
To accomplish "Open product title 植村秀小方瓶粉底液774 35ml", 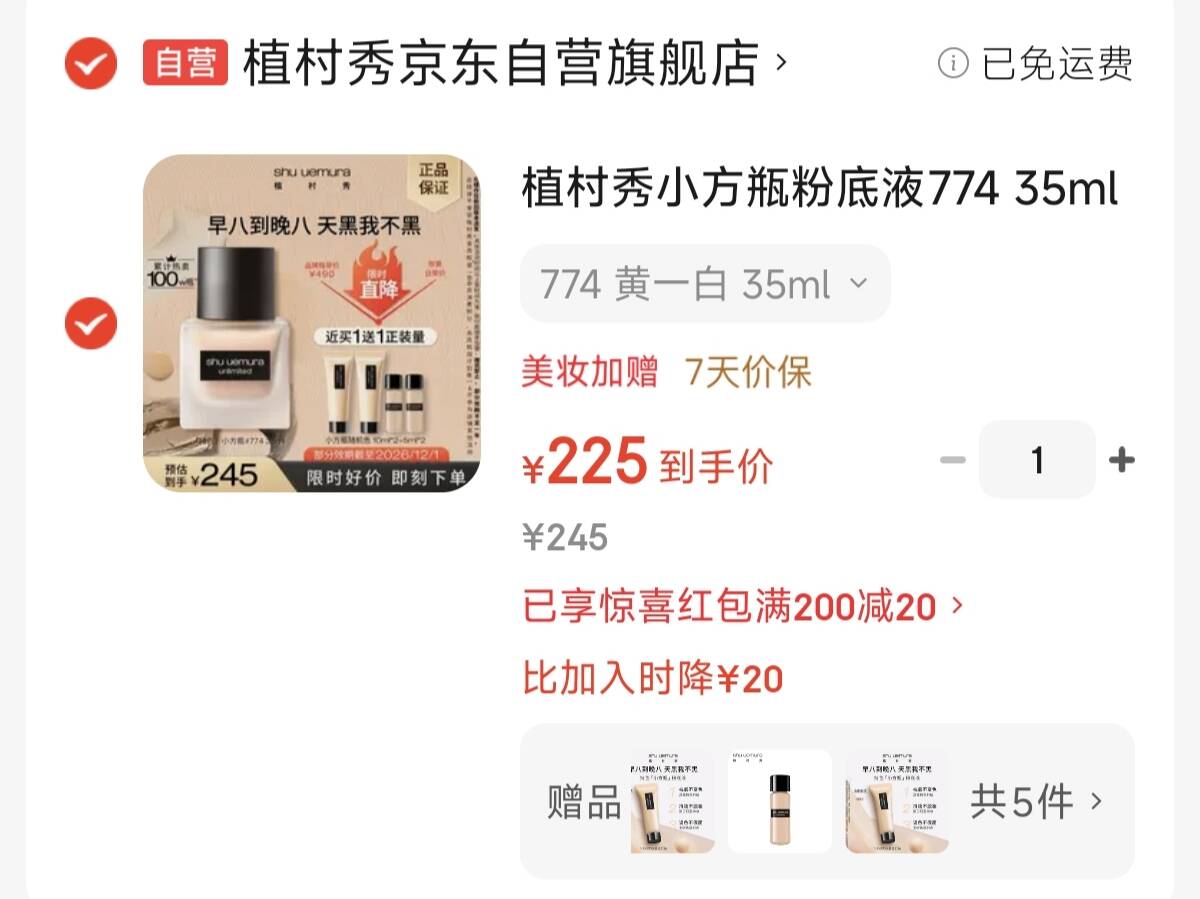I will 820,189.
